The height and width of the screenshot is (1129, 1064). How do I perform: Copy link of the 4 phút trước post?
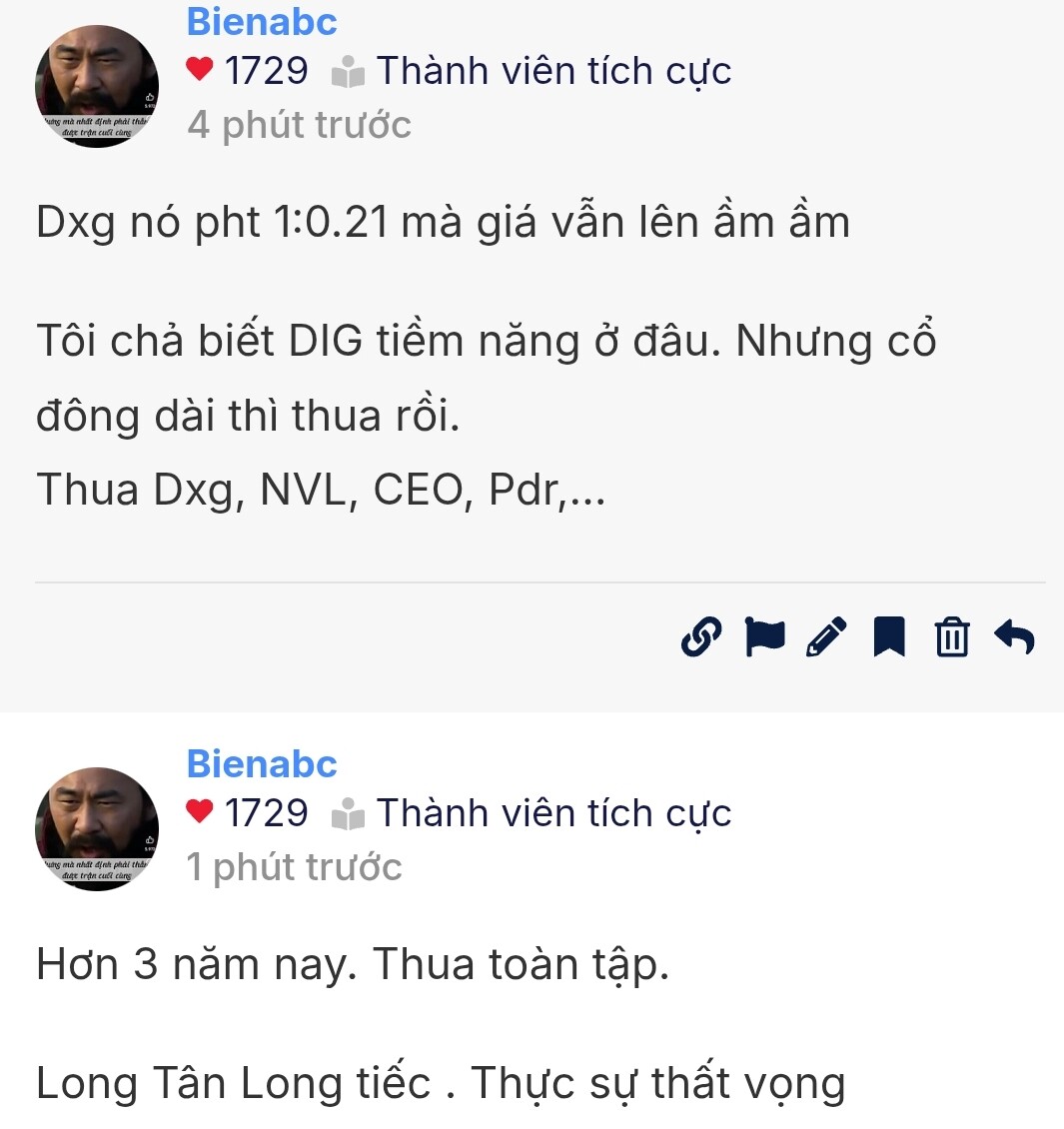701,636
